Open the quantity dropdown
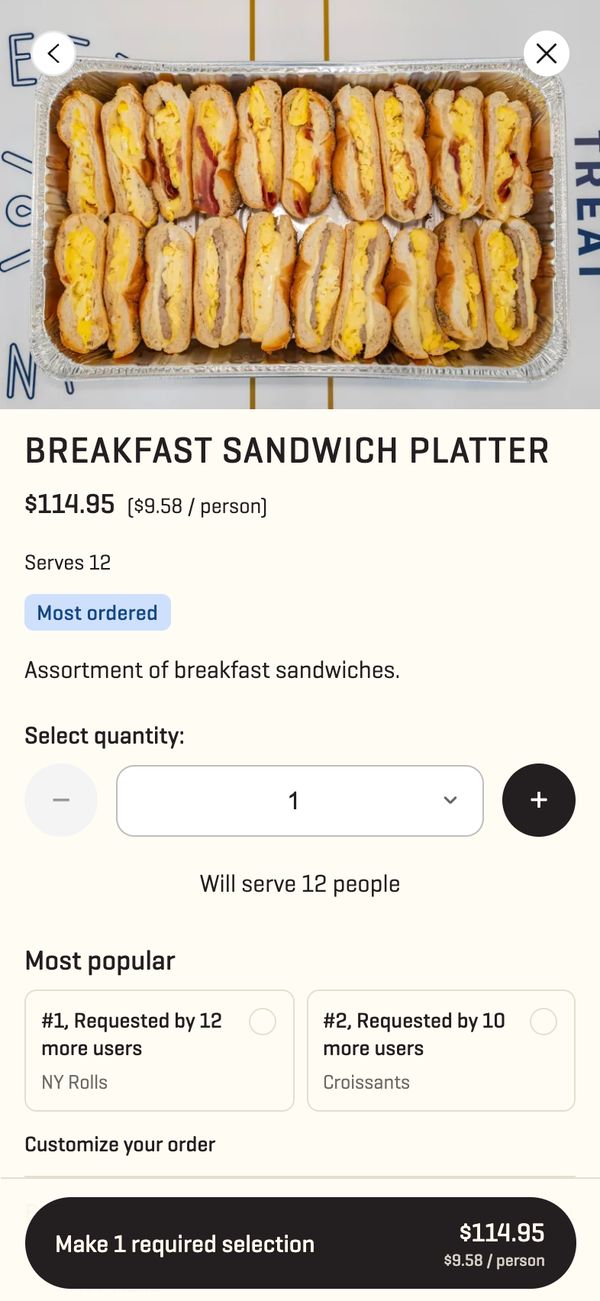Image resolution: width=600 pixels, height=1301 pixels. 300,800
